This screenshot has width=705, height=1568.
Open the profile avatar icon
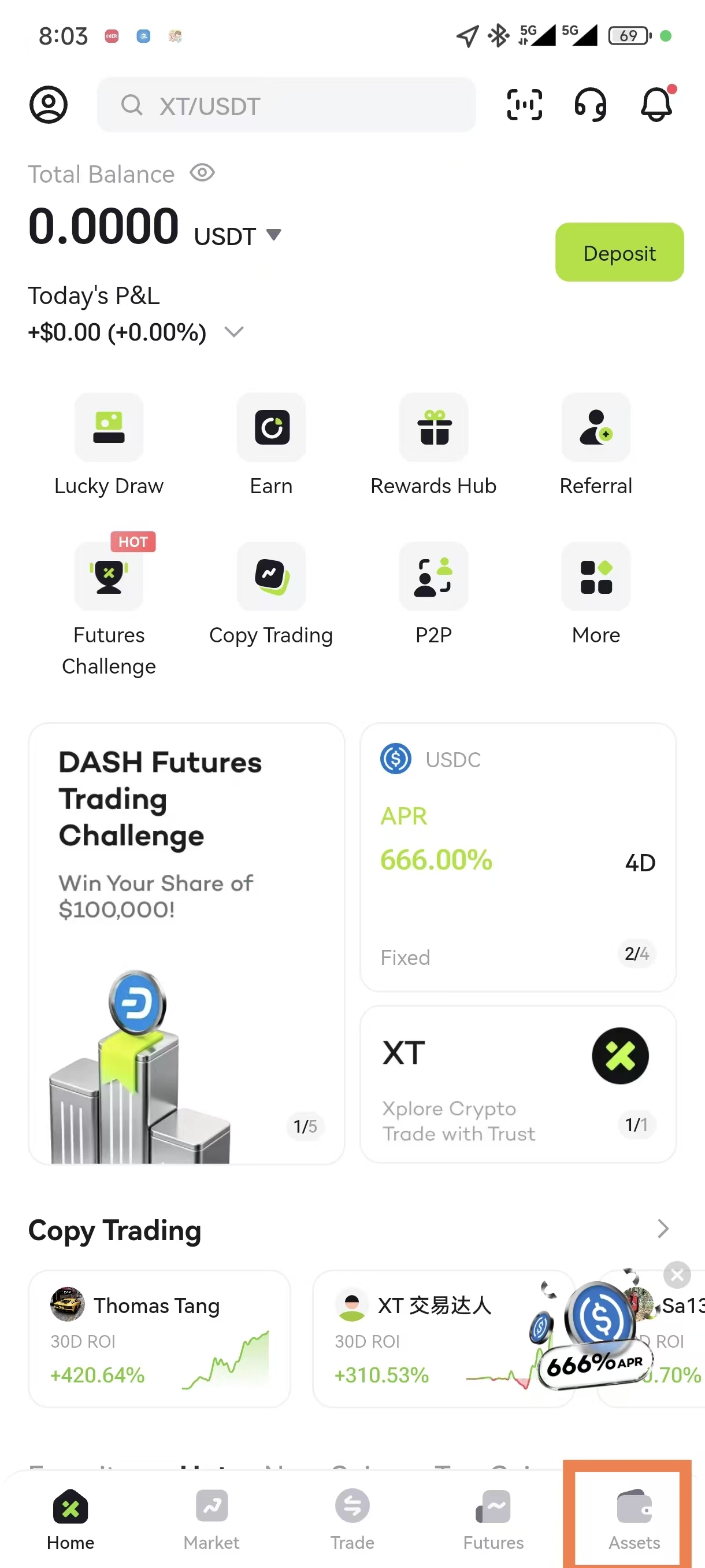pos(49,105)
